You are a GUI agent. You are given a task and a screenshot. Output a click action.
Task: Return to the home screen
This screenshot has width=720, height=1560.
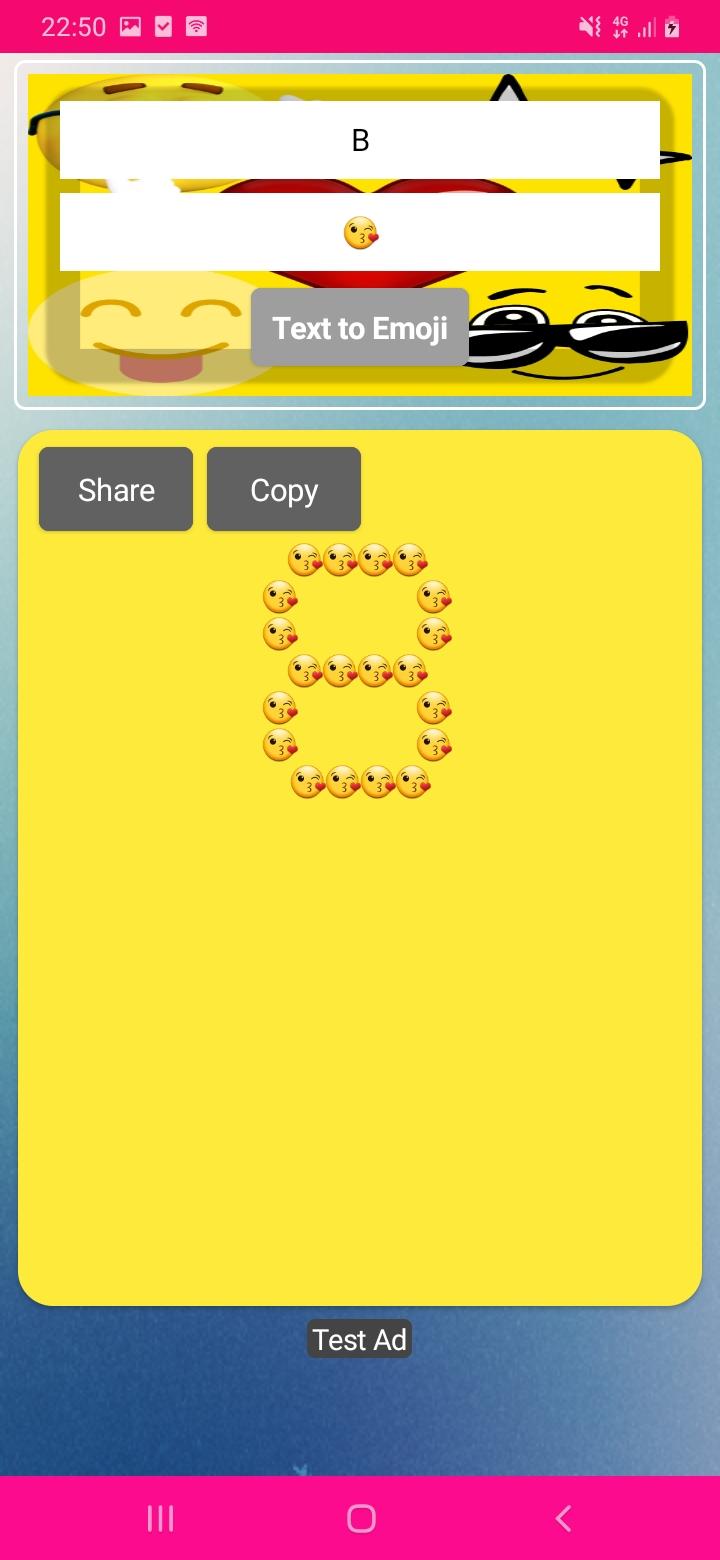click(x=361, y=1518)
